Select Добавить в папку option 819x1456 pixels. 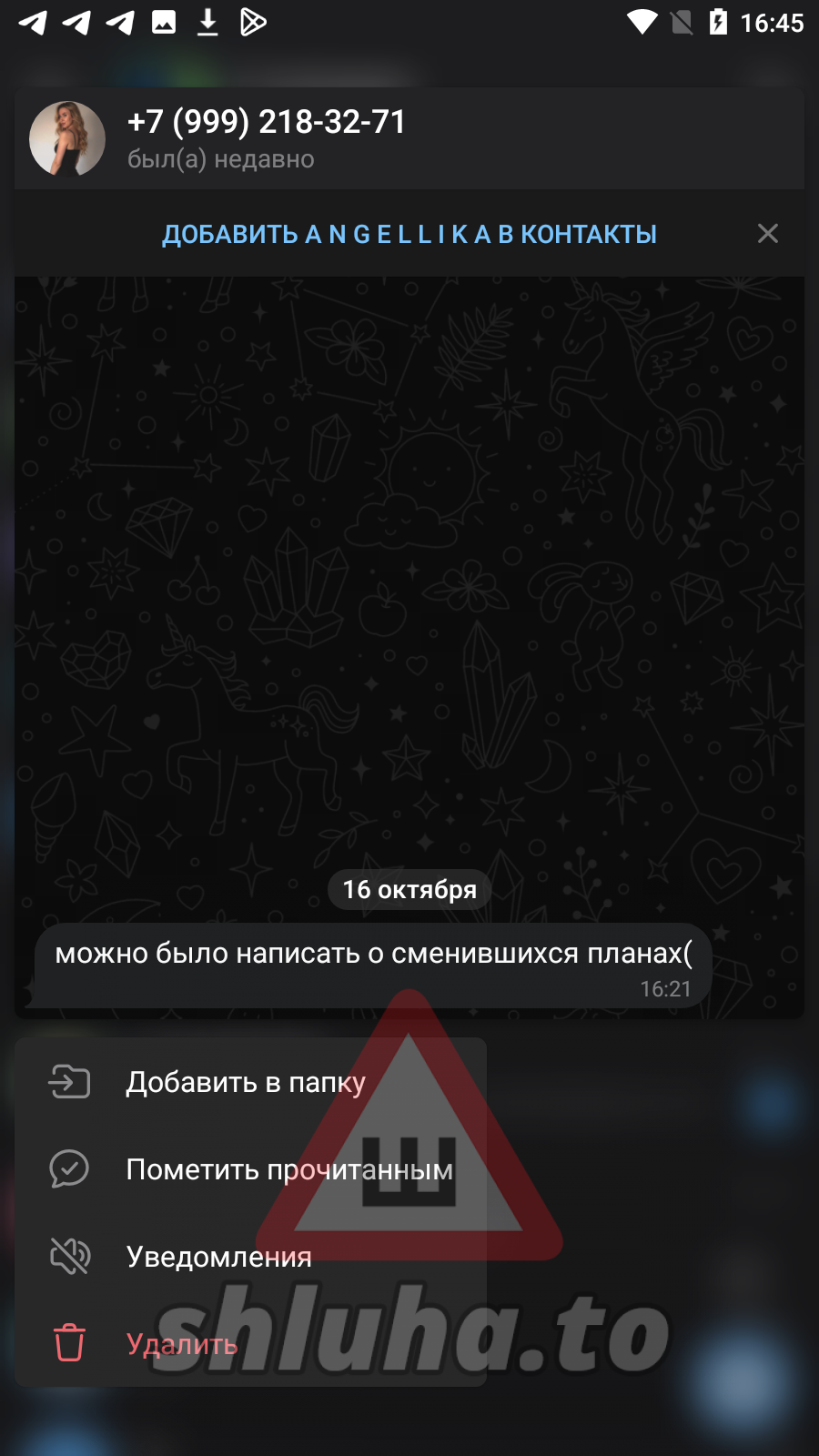(246, 1082)
